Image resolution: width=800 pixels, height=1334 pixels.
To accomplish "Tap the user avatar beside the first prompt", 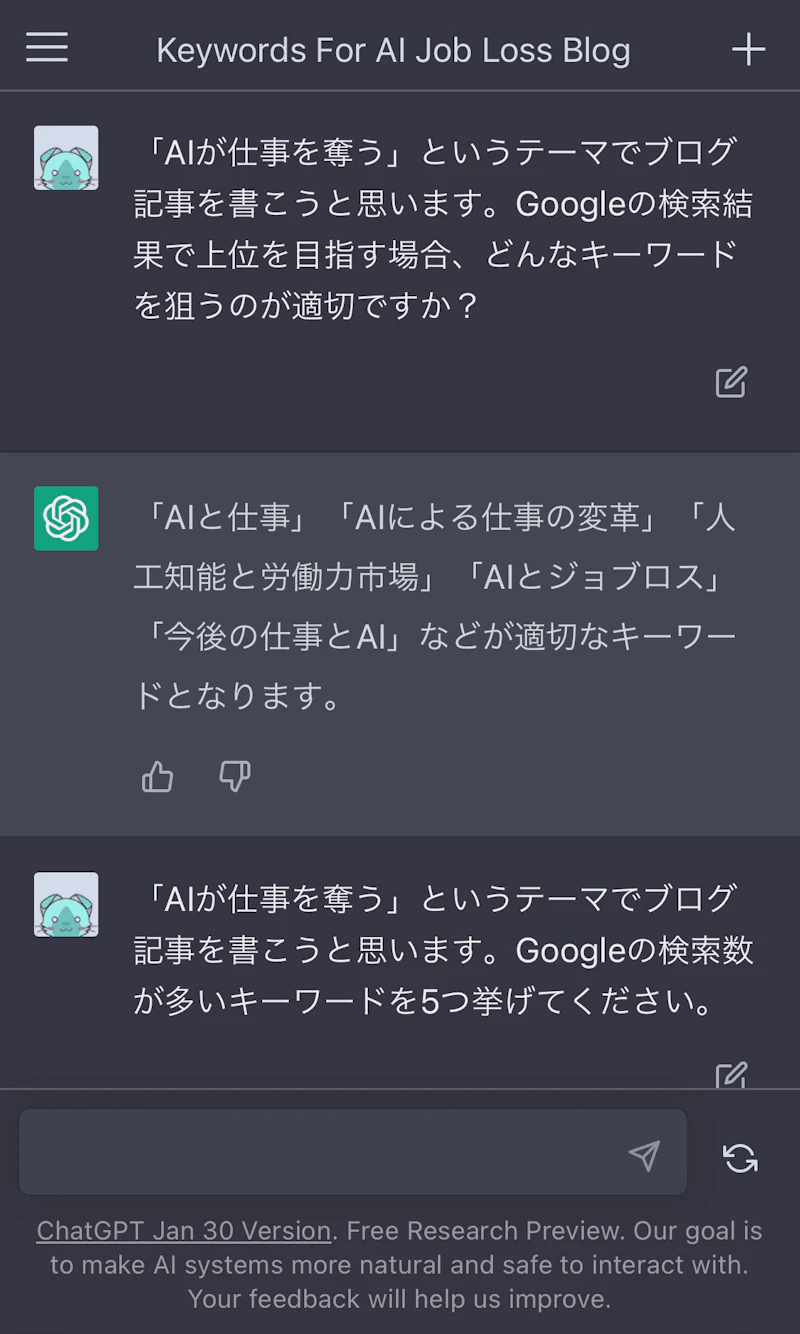I will click(66, 157).
